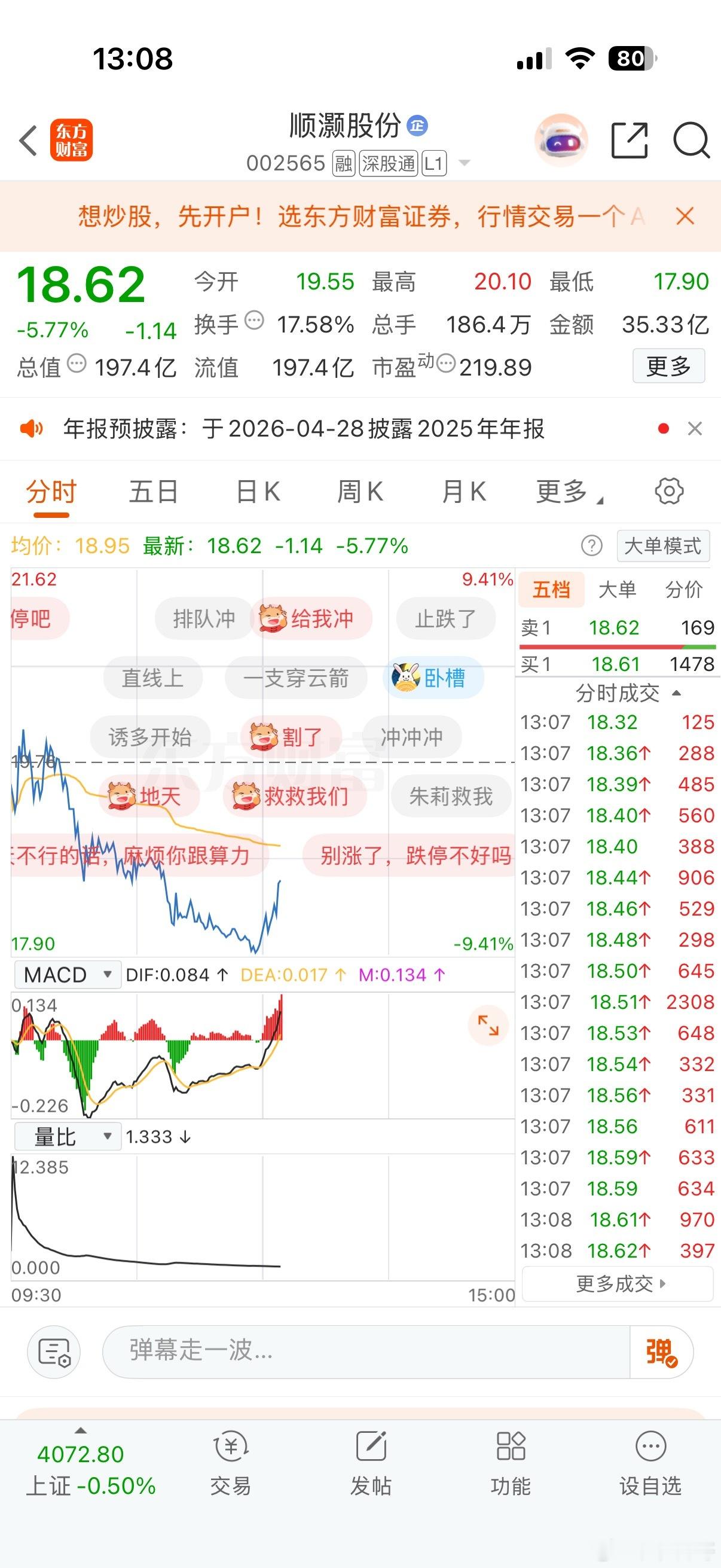This screenshot has width=721, height=1568.
Task: Open the chart settings gear icon
Action: (x=668, y=490)
